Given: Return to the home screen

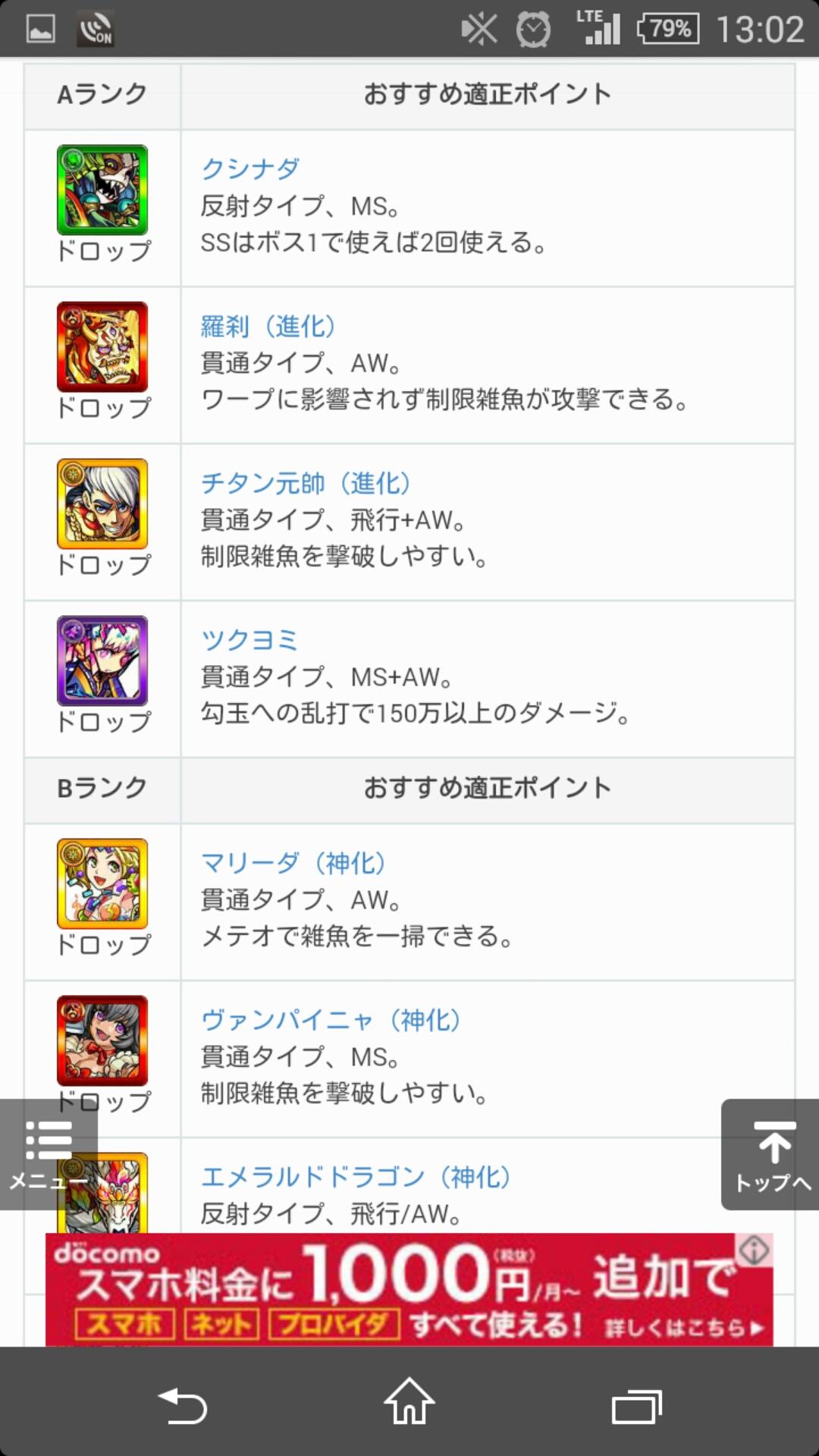Looking at the screenshot, I should point(409,1401).
